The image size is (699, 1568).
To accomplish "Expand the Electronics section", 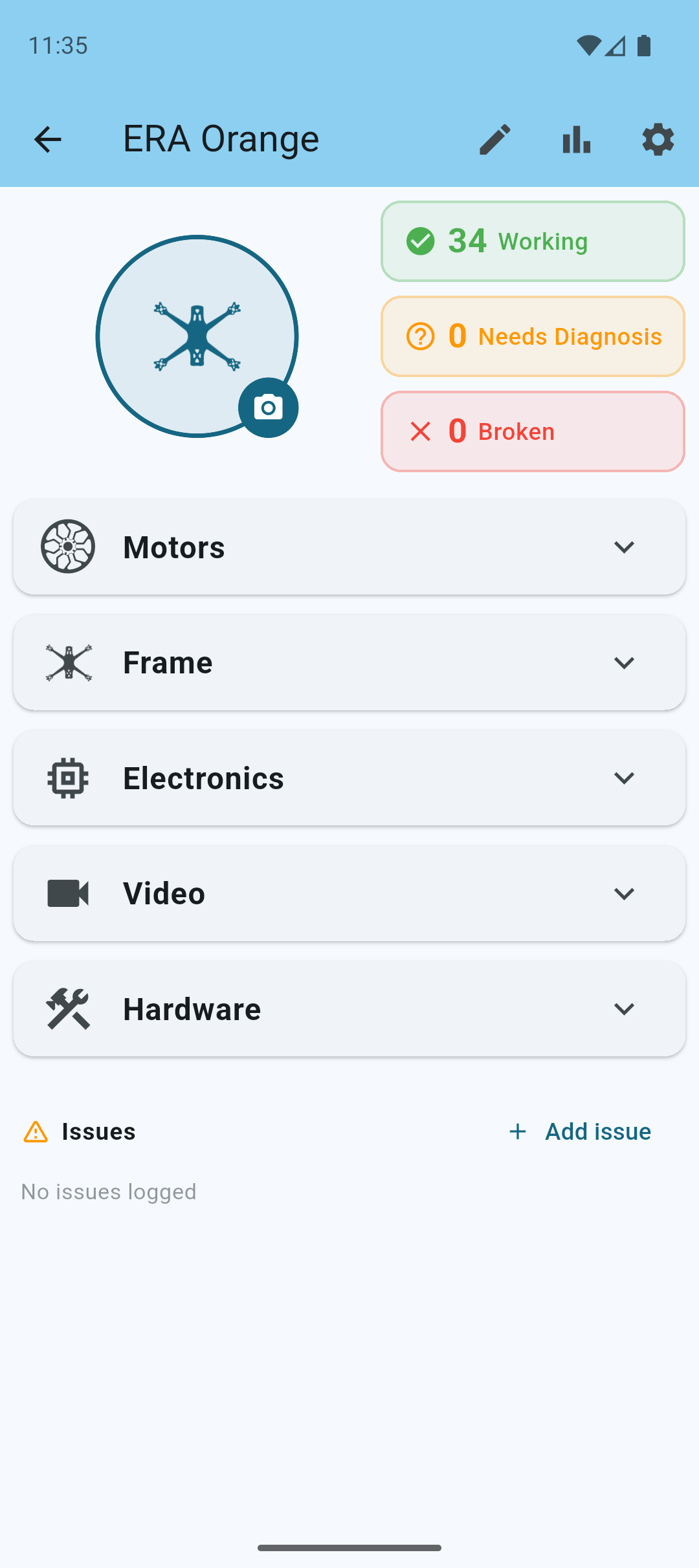I will point(349,778).
